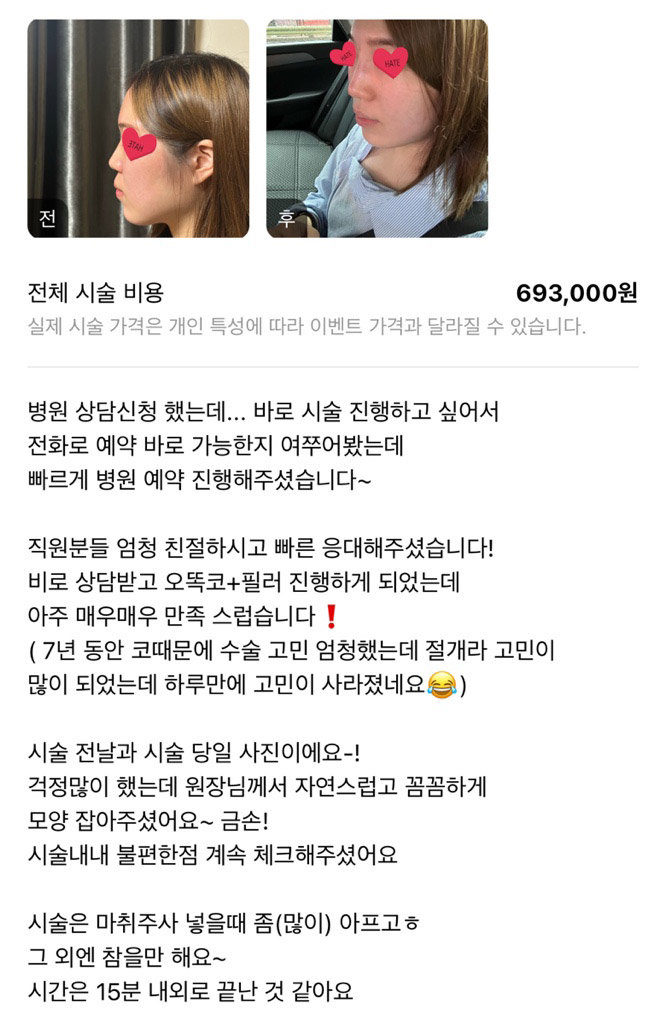Open the after (후) photo
This screenshot has height=1028, width=666.
coord(376,128)
